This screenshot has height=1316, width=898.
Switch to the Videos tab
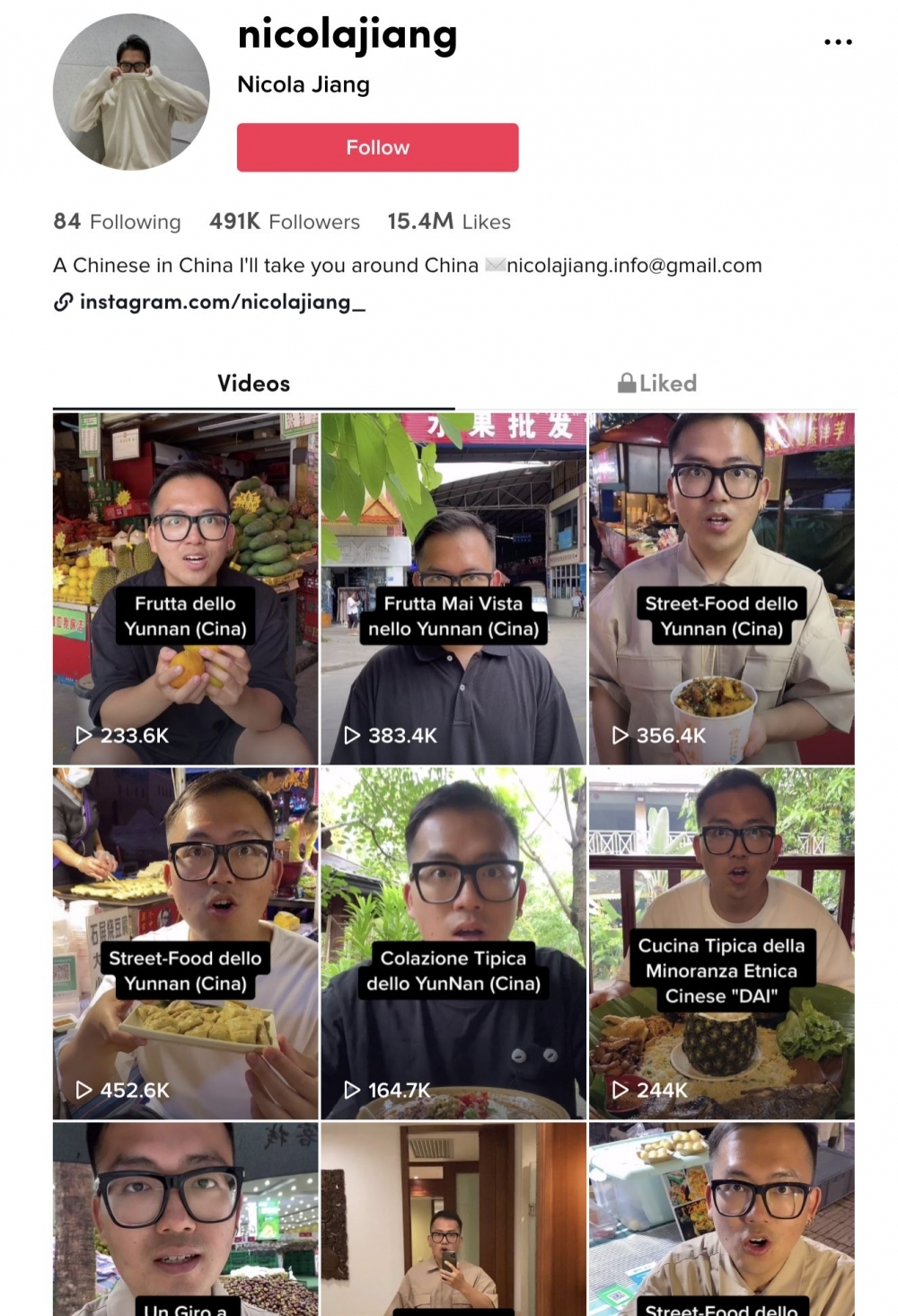pyautogui.click(x=253, y=384)
